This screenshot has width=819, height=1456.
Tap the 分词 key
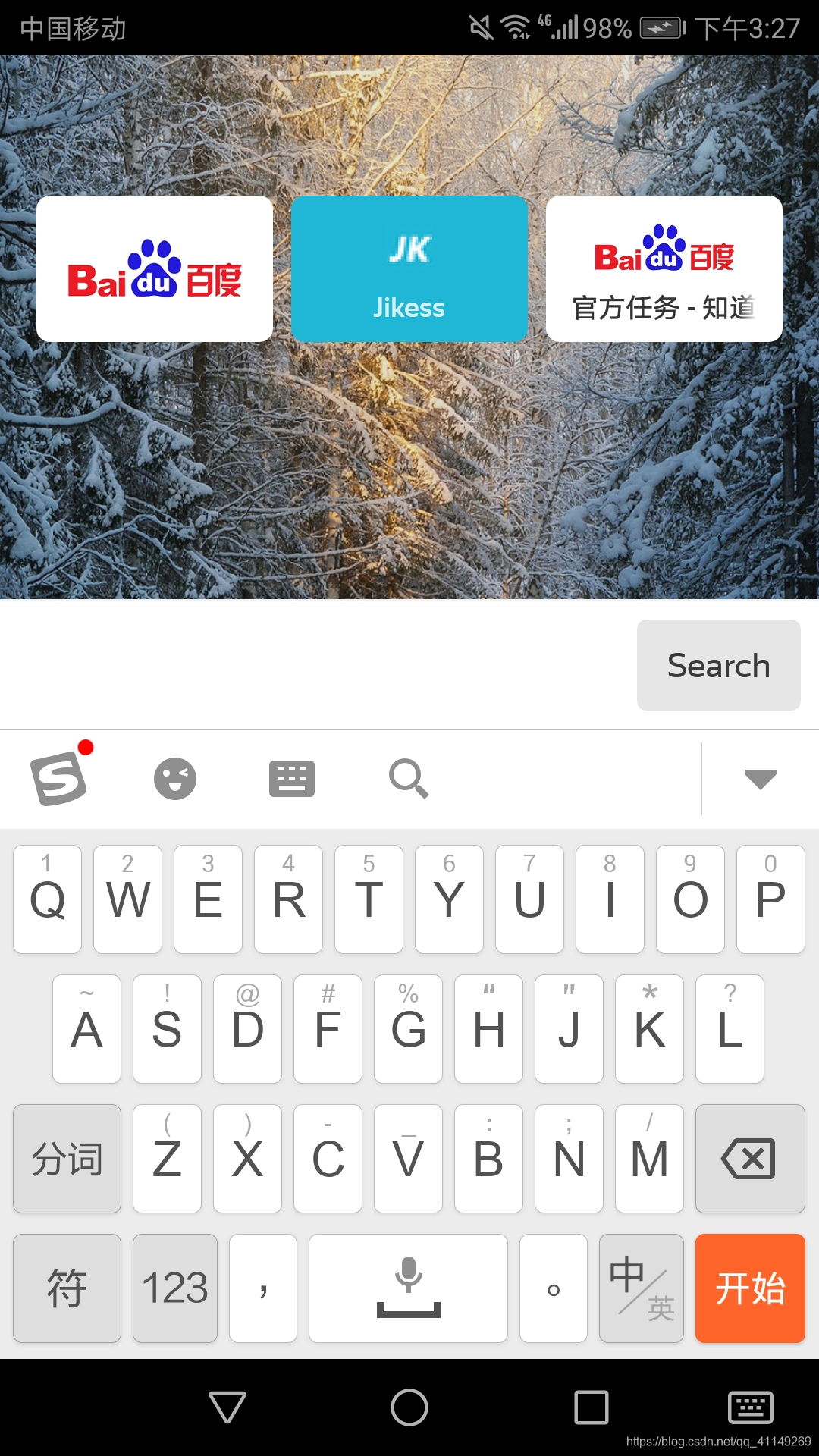click(67, 1159)
